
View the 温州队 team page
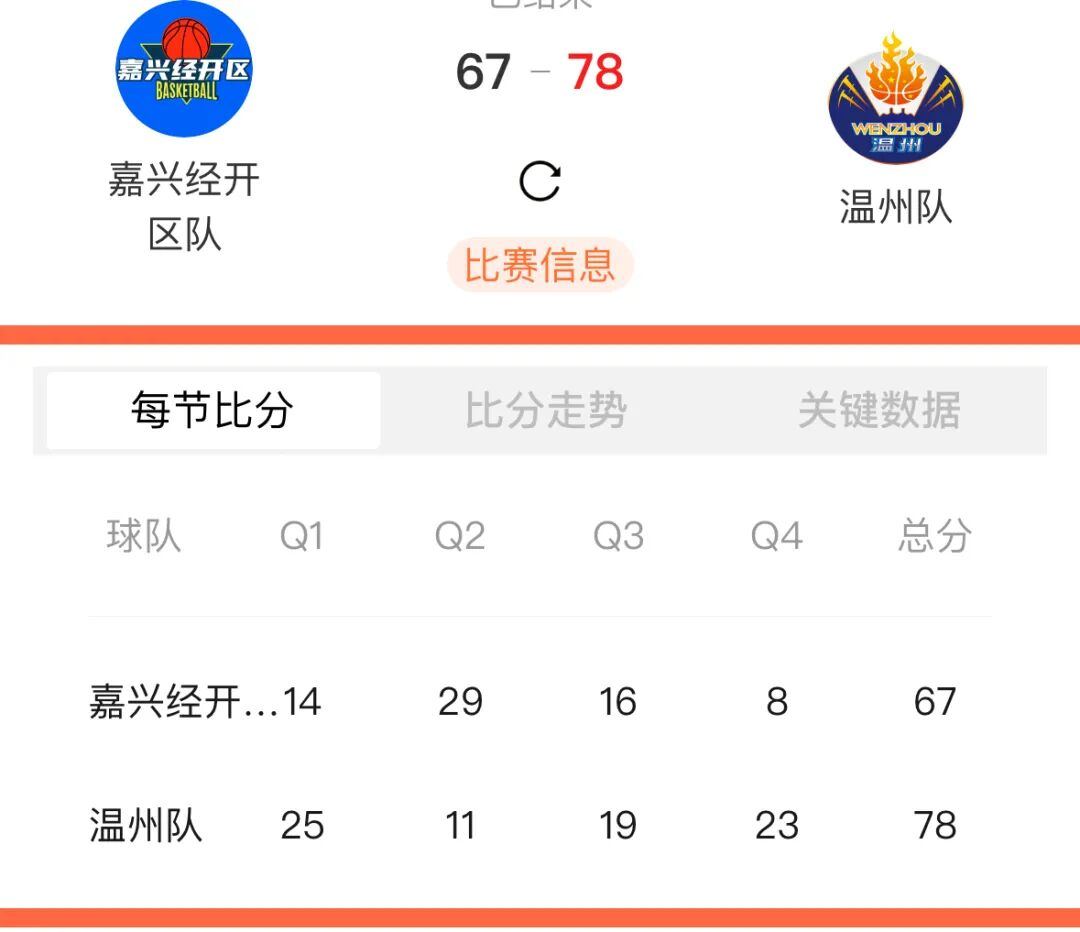(895, 100)
